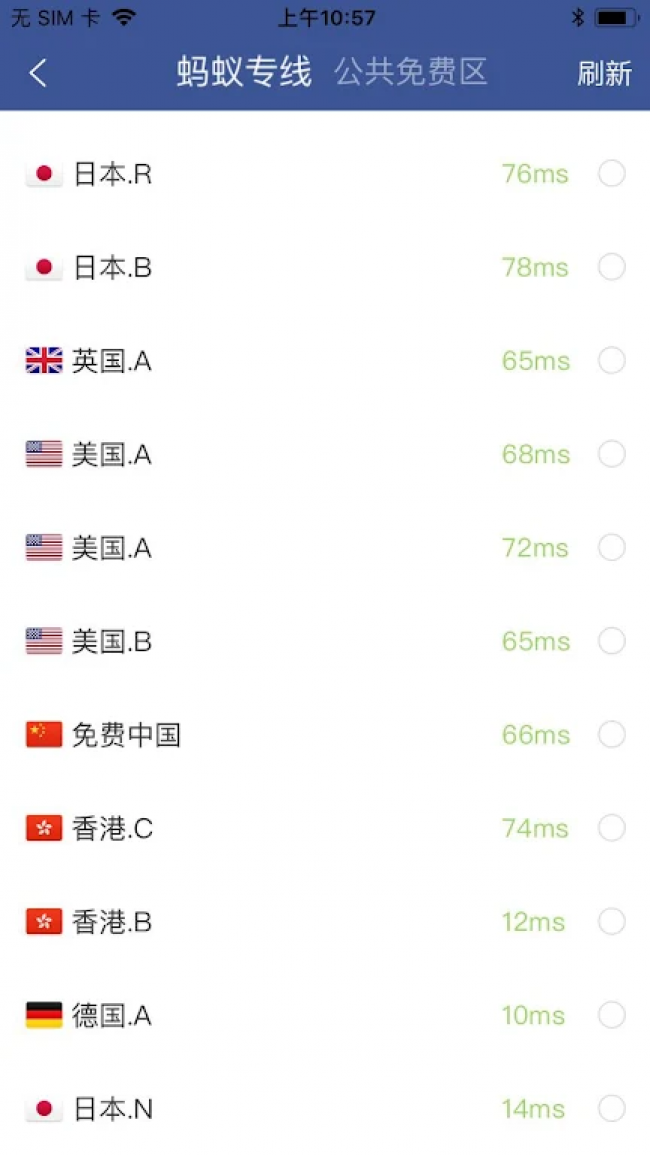The height and width of the screenshot is (1155, 650).
Task: Connect via the 免费中国 line
Action: pos(611,735)
